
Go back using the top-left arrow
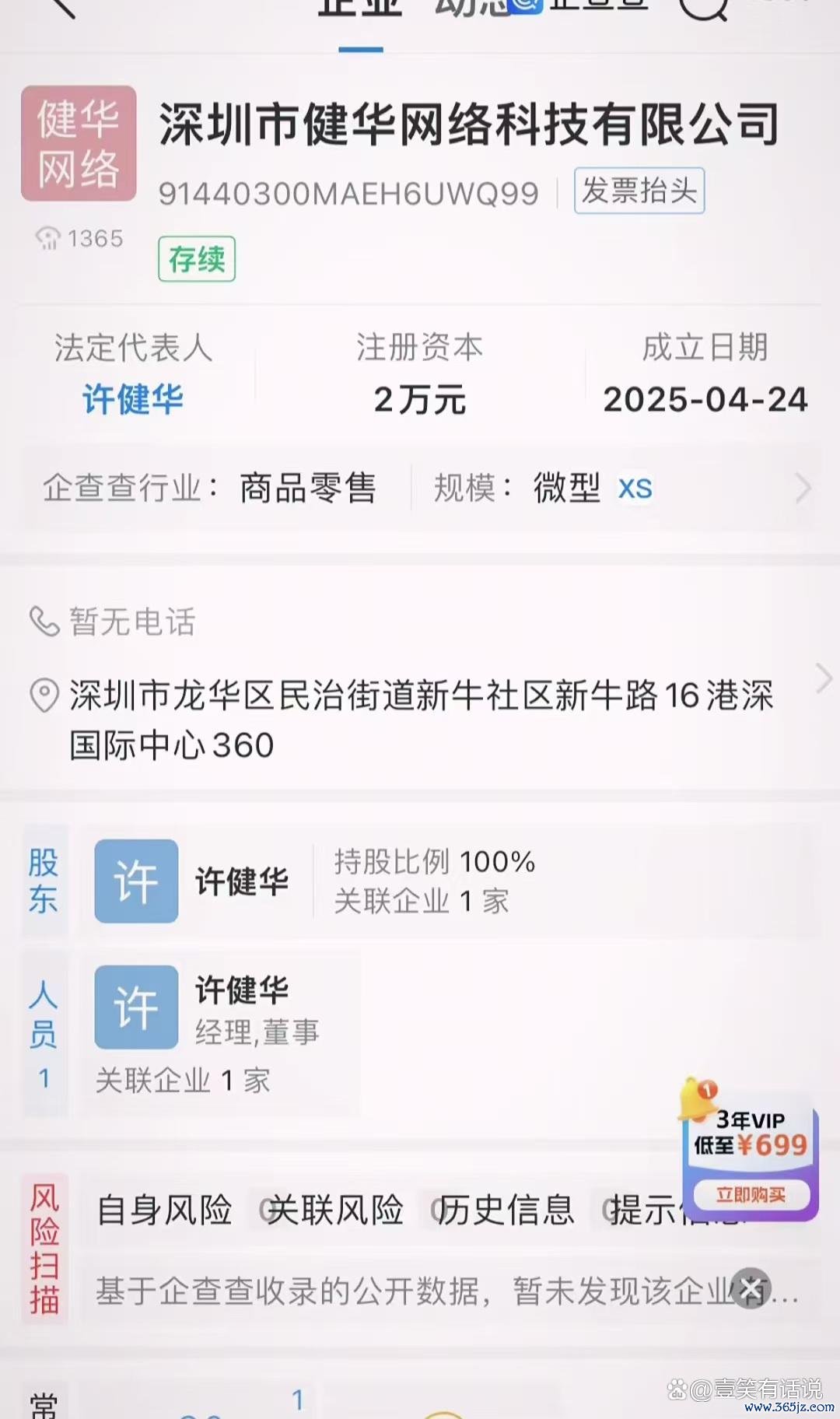[x=58, y=6]
